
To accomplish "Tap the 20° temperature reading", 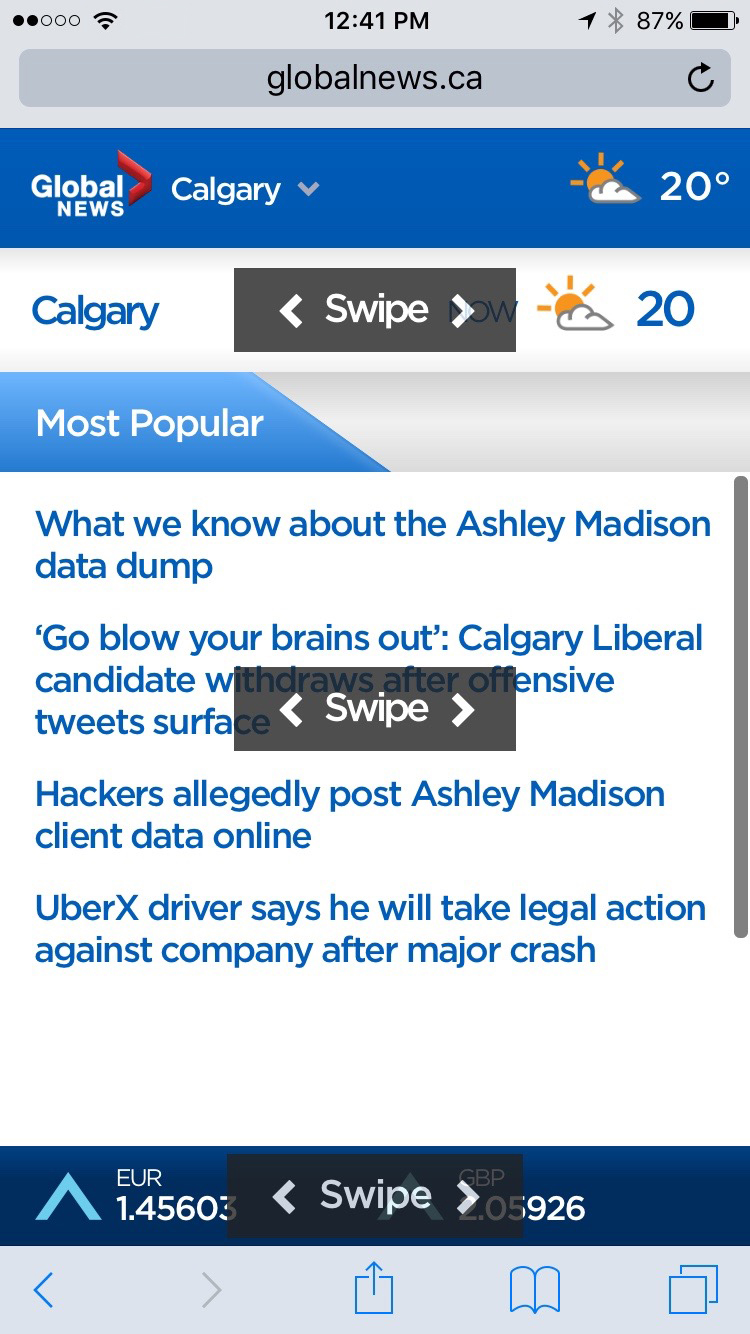I will click(x=692, y=187).
